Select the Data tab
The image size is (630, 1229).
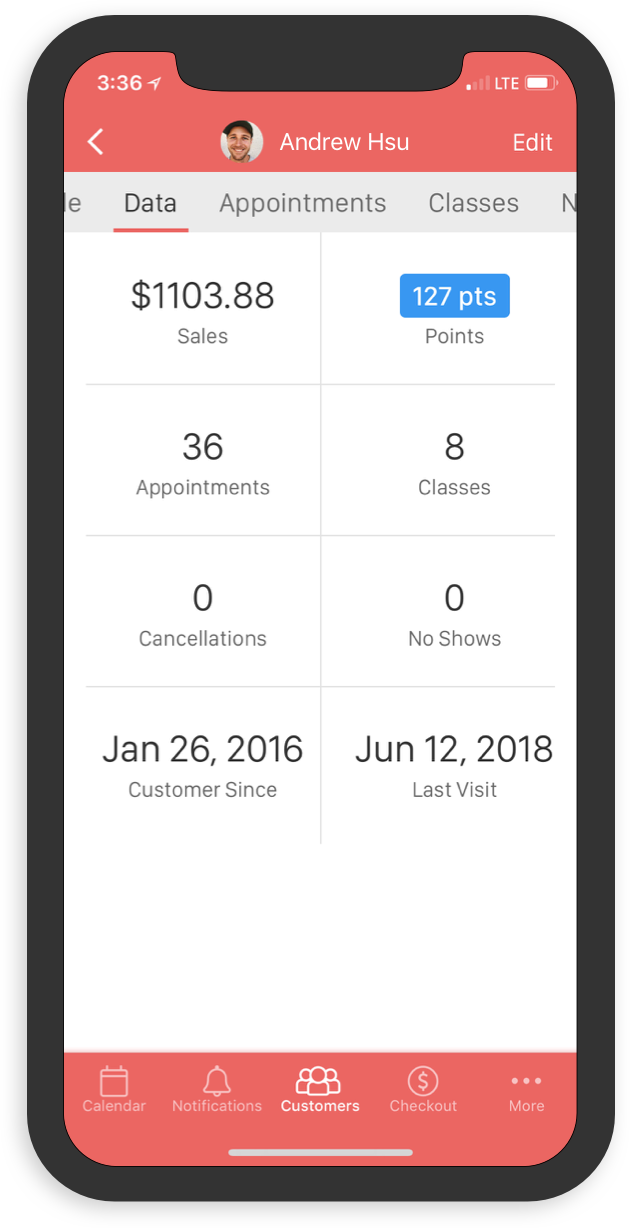pyautogui.click(x=150, y=203)
